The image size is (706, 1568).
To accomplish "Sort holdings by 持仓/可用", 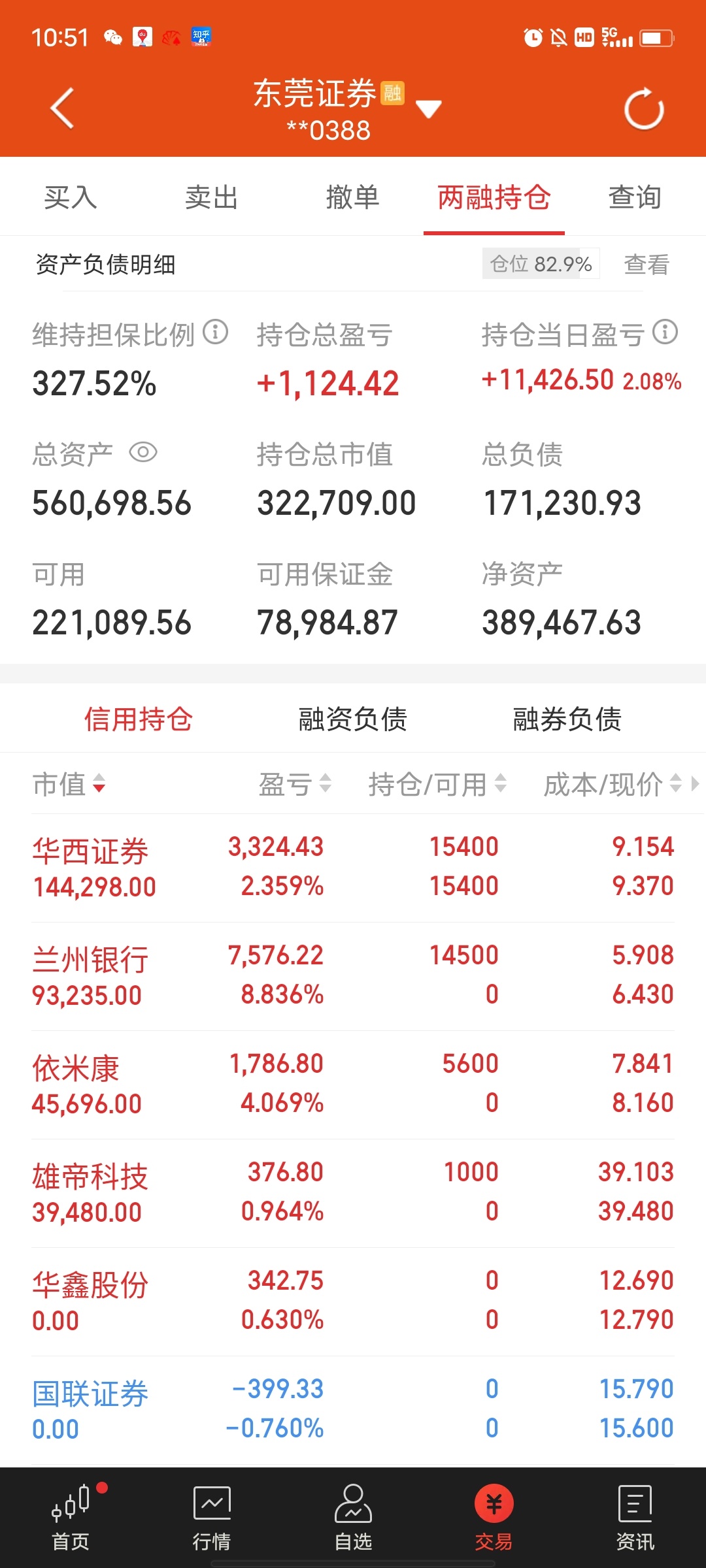I will pyautogui.click(x=437, y=784).
